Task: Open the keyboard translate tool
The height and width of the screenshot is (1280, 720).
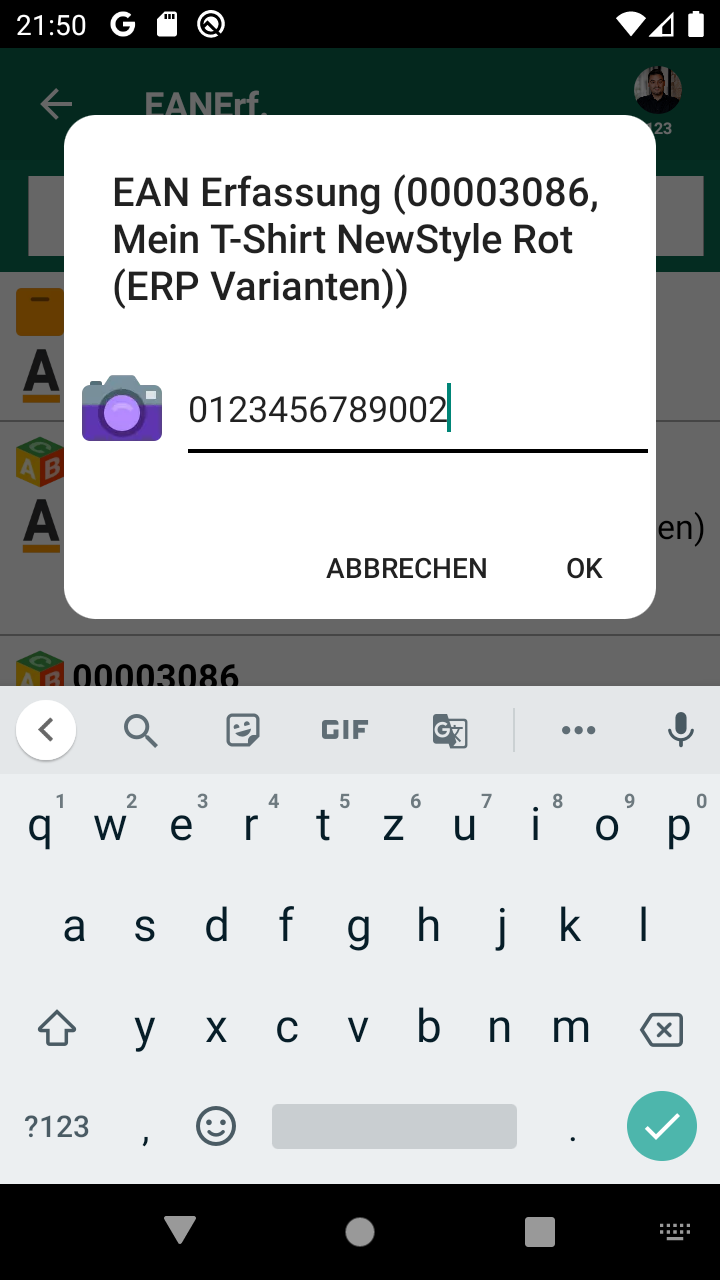Action: pos(449,731)
